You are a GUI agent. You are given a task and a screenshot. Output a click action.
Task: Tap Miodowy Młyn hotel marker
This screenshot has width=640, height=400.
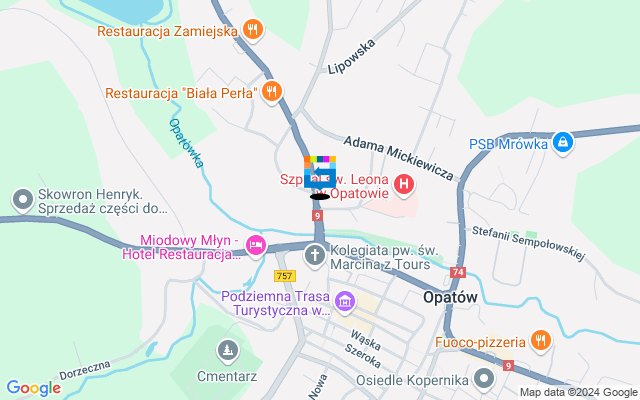pos(255,244)
